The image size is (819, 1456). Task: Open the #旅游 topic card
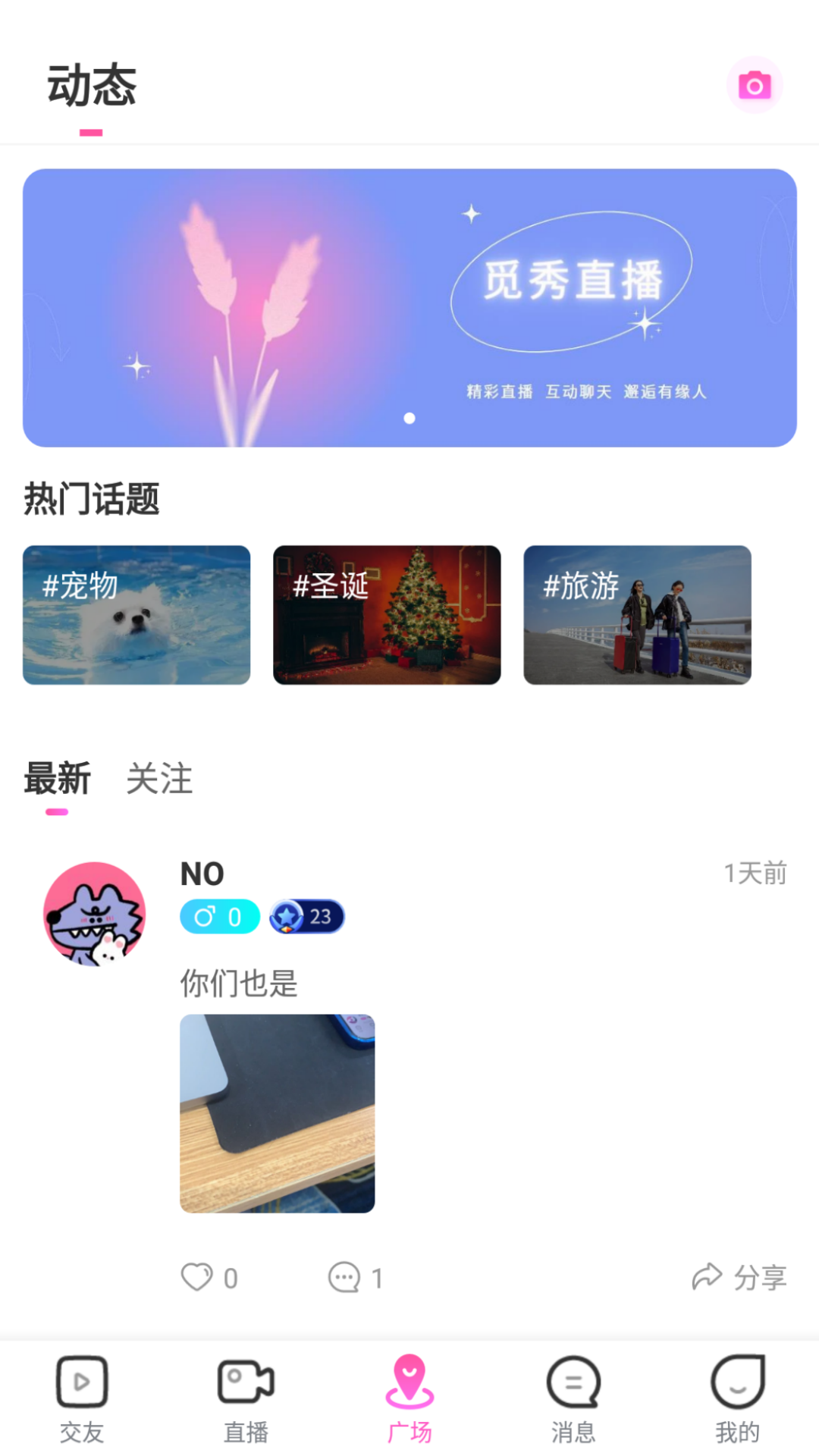coord(637,615)
